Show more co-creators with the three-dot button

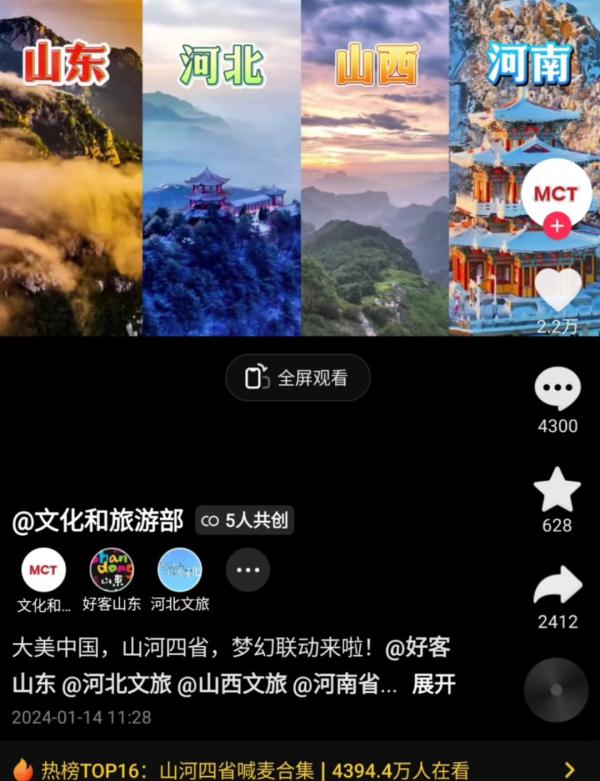(x=247, y=570)
